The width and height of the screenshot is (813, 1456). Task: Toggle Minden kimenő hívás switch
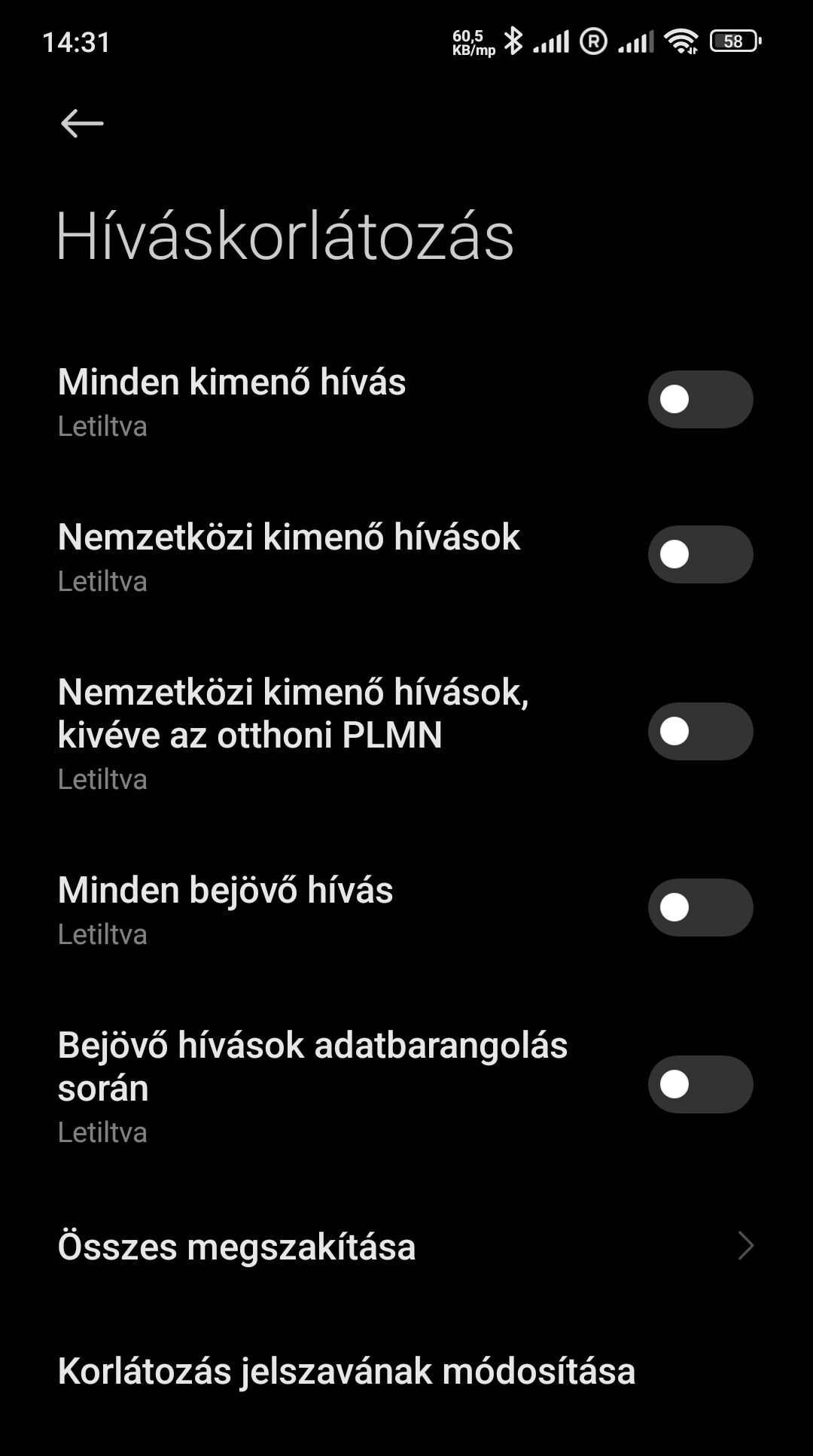pos(700,399)
